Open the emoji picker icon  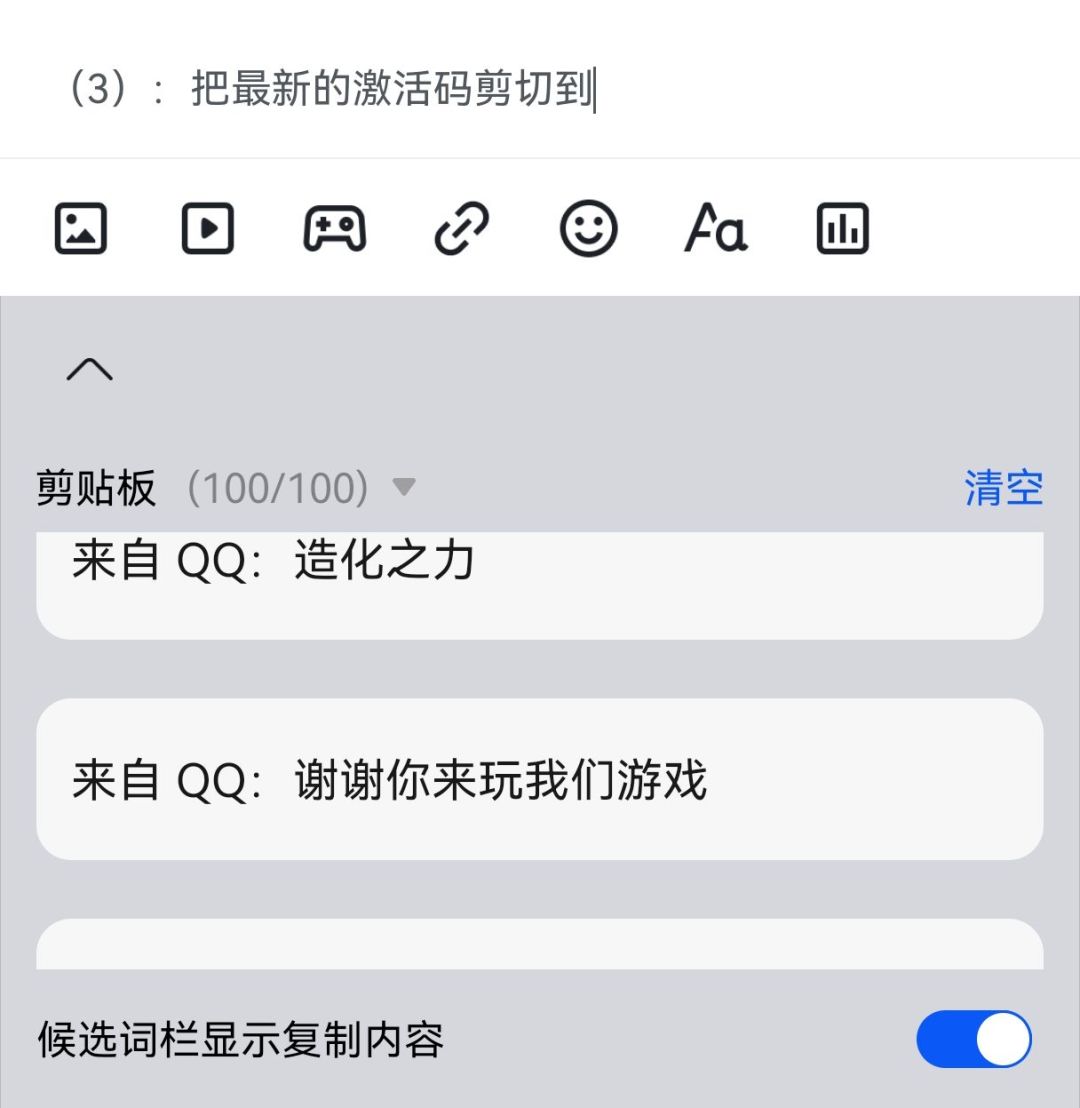[x=588, y=228]
